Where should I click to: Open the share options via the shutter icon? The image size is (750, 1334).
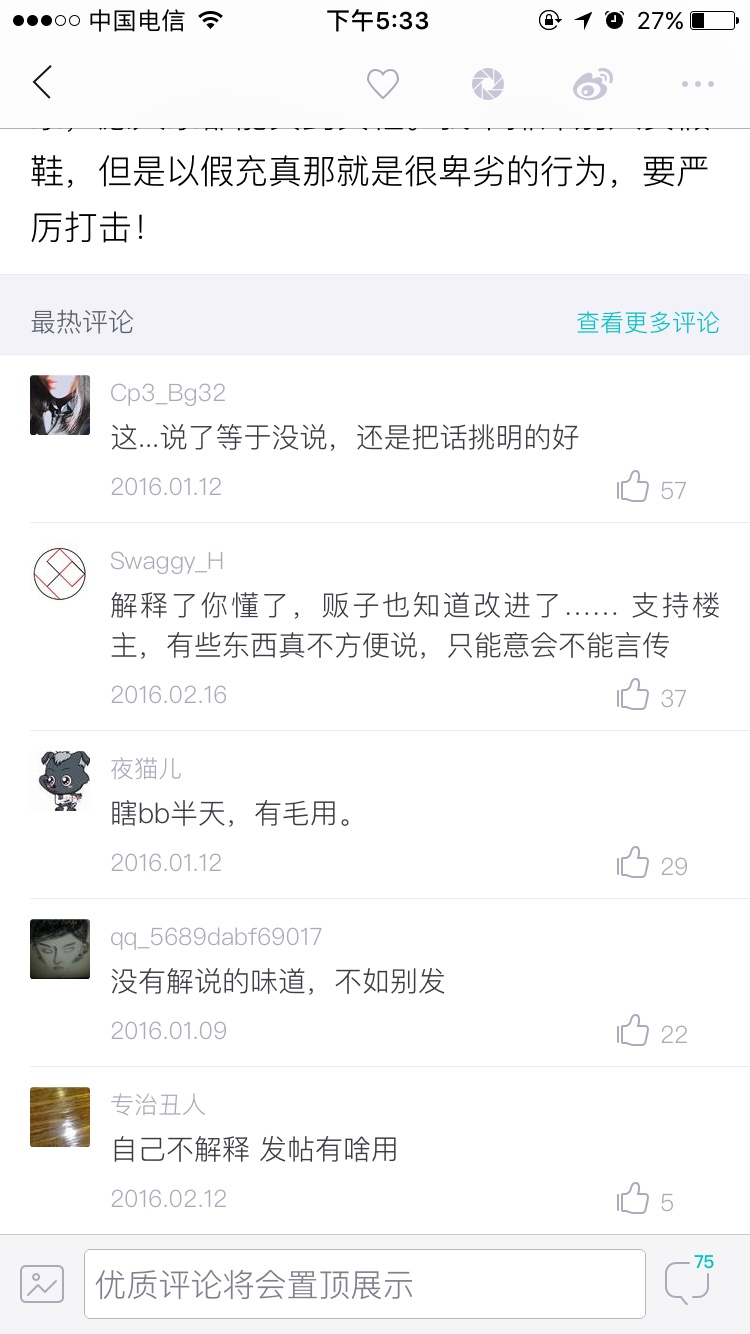tap(487, 85)
